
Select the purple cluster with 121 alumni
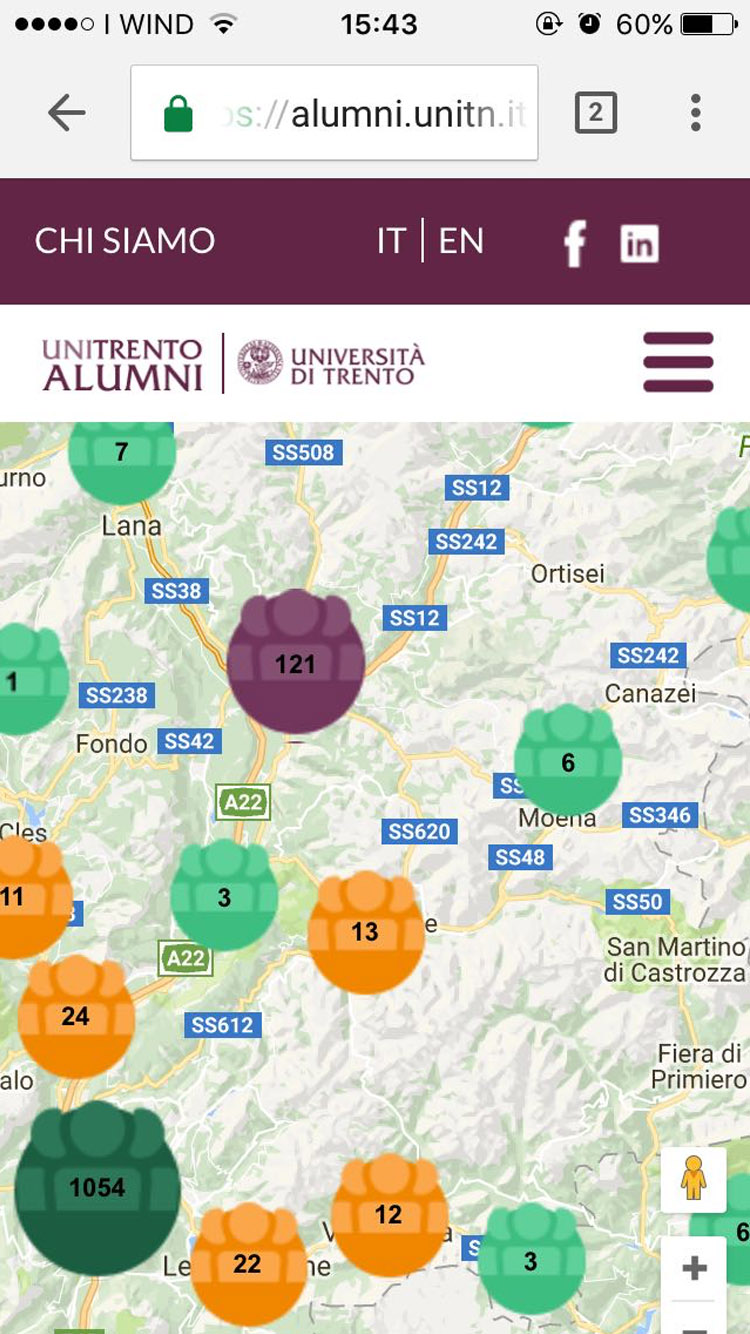click(295, 662)
